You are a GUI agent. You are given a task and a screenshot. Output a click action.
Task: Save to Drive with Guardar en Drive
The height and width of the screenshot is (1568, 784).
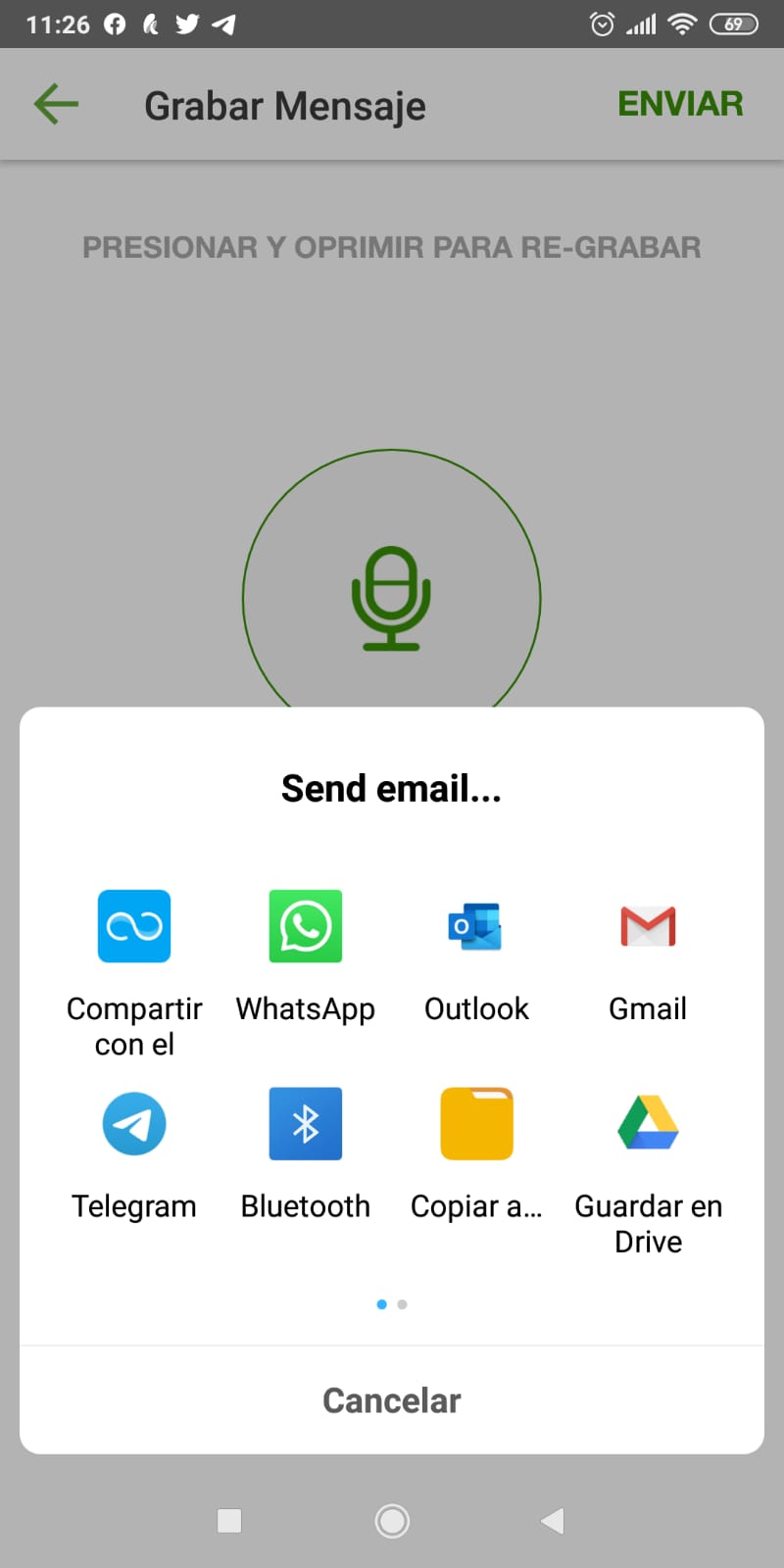click(x=648, y=1124)
